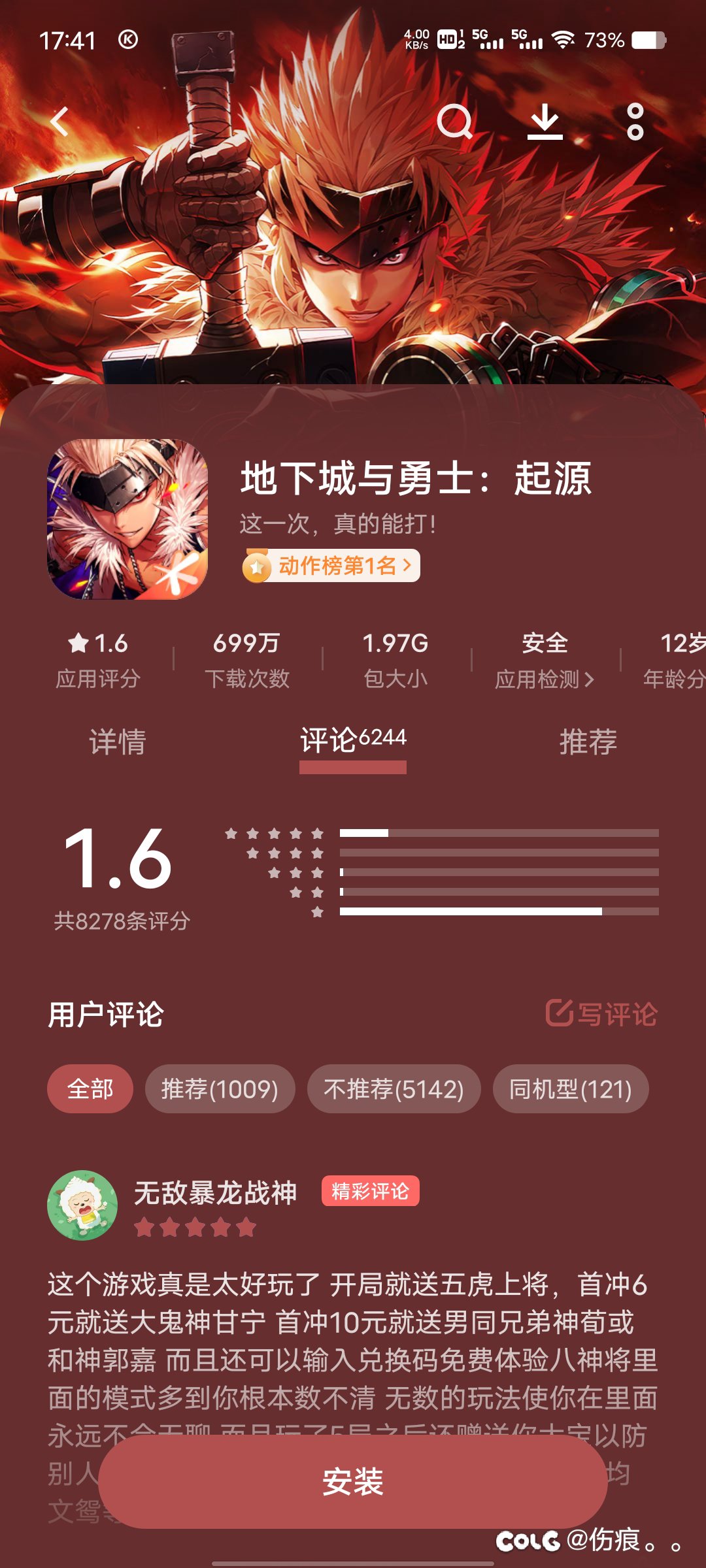Viewport: 706px width, 1568px height.
Task: Filter reviews by 不推荐(5142)
Action: pyautogui.click(x=394, y=1089)
